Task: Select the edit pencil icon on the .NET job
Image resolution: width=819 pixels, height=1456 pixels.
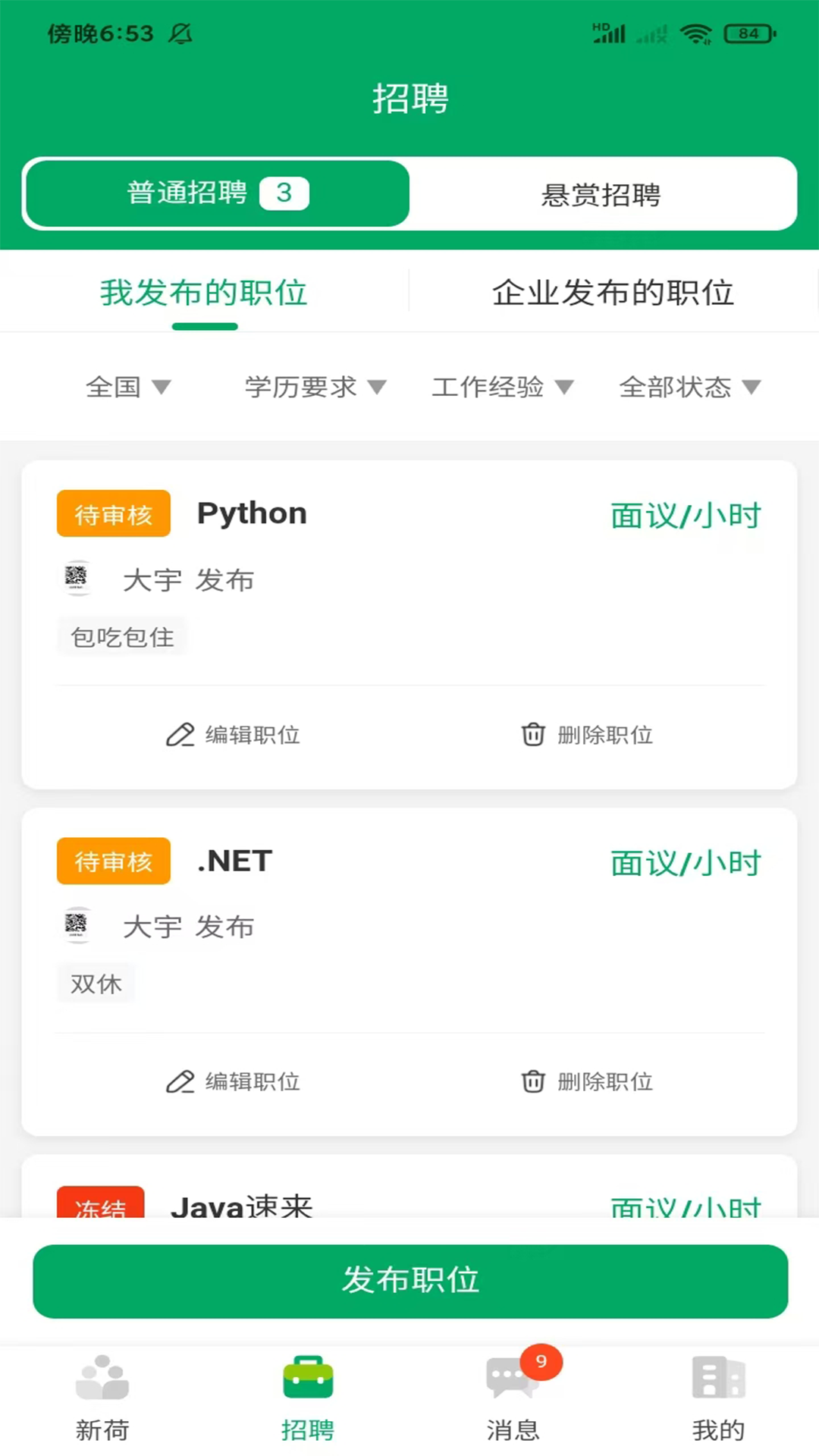Action: pyautogui.click(x=180, y=1082)
